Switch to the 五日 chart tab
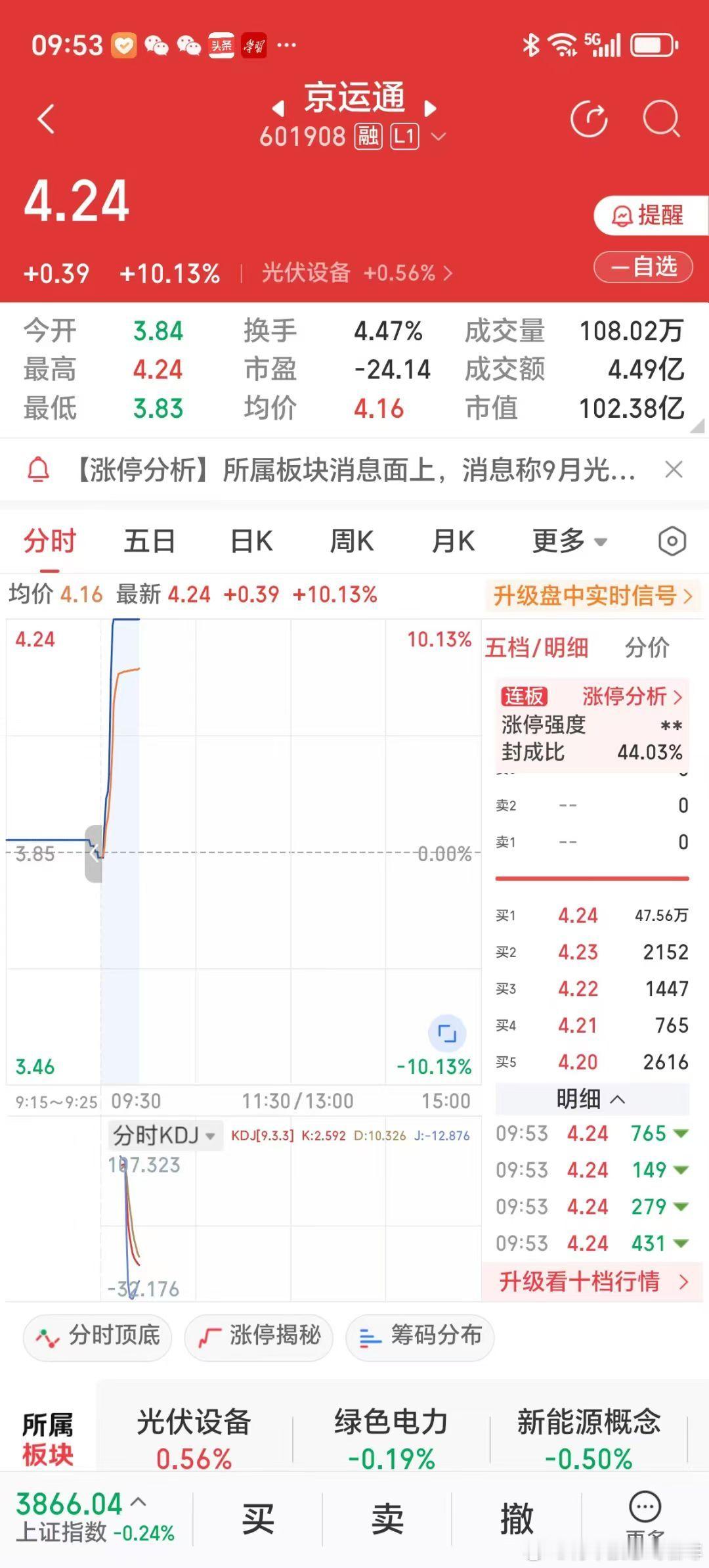The width and height of the screenshot is (709, 1568). [x=150, y=542]
